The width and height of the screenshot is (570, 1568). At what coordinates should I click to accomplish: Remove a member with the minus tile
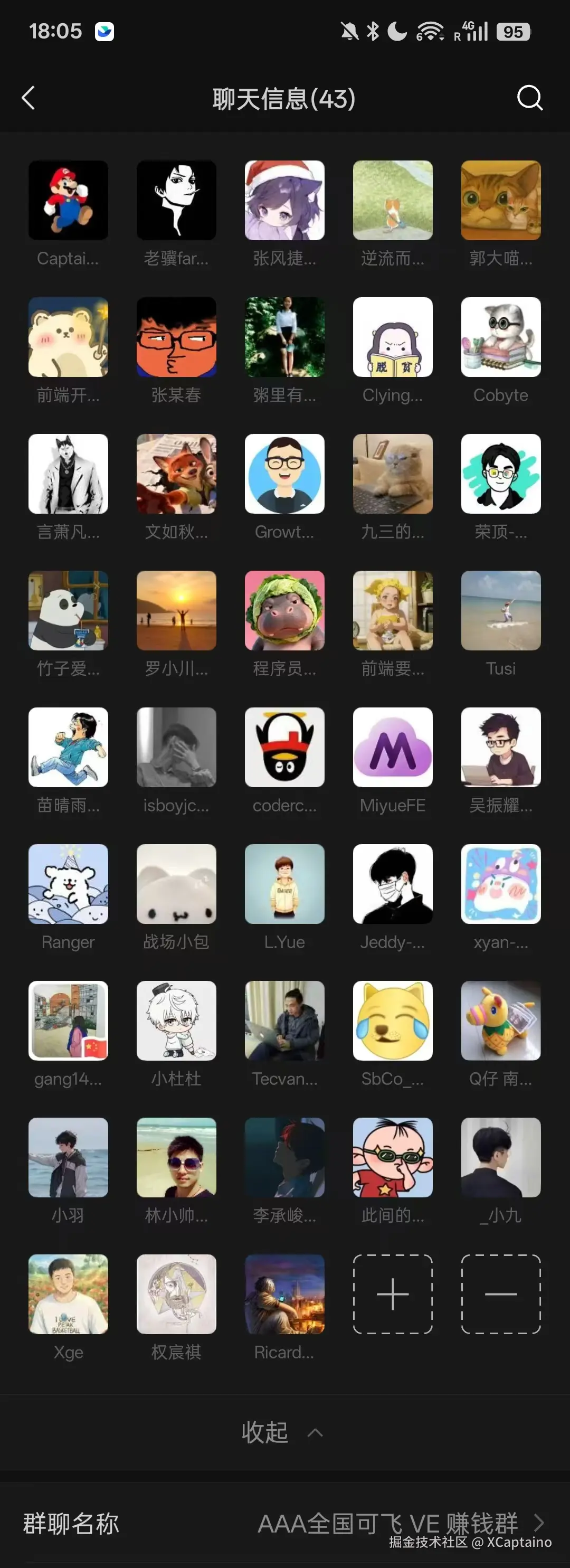(x=501, y=1294)
